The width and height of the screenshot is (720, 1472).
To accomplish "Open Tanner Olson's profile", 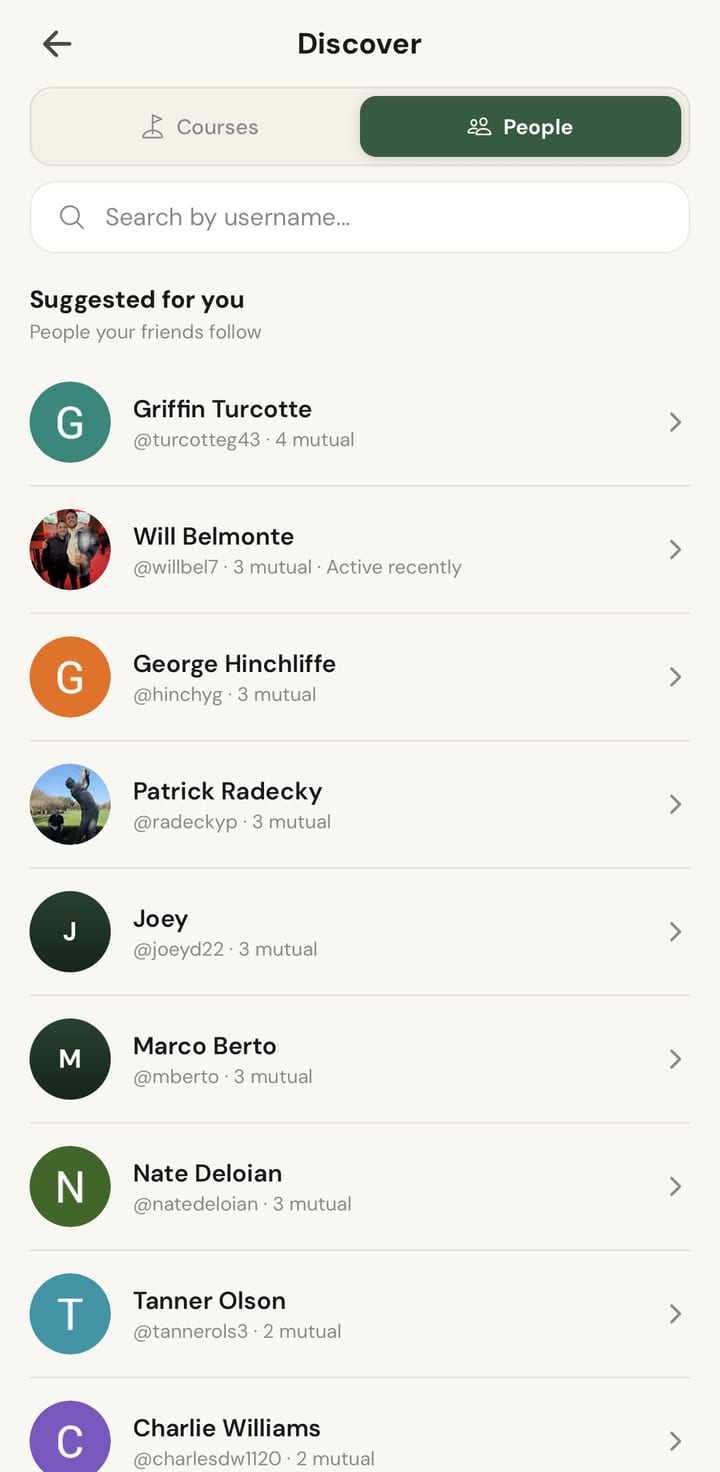I will (360, 1314).
